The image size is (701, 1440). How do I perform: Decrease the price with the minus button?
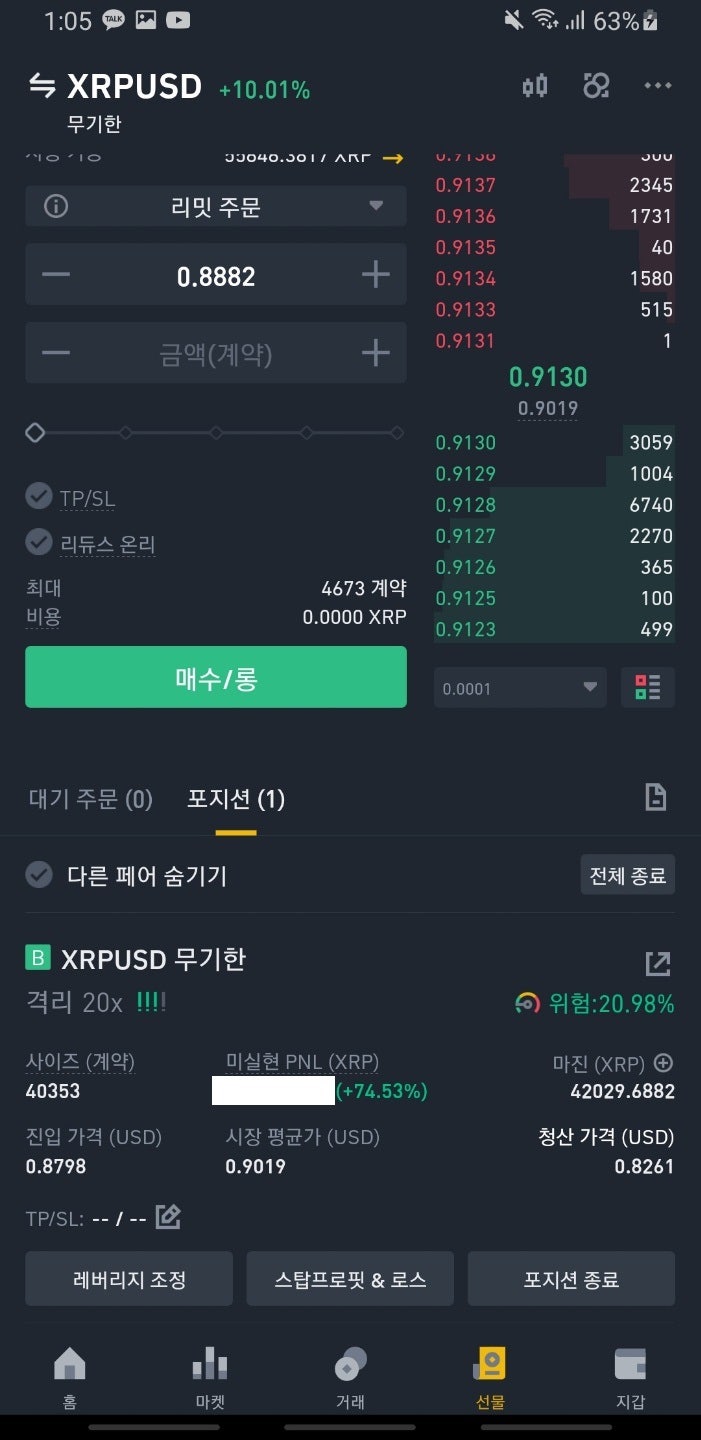click(56, 275)
